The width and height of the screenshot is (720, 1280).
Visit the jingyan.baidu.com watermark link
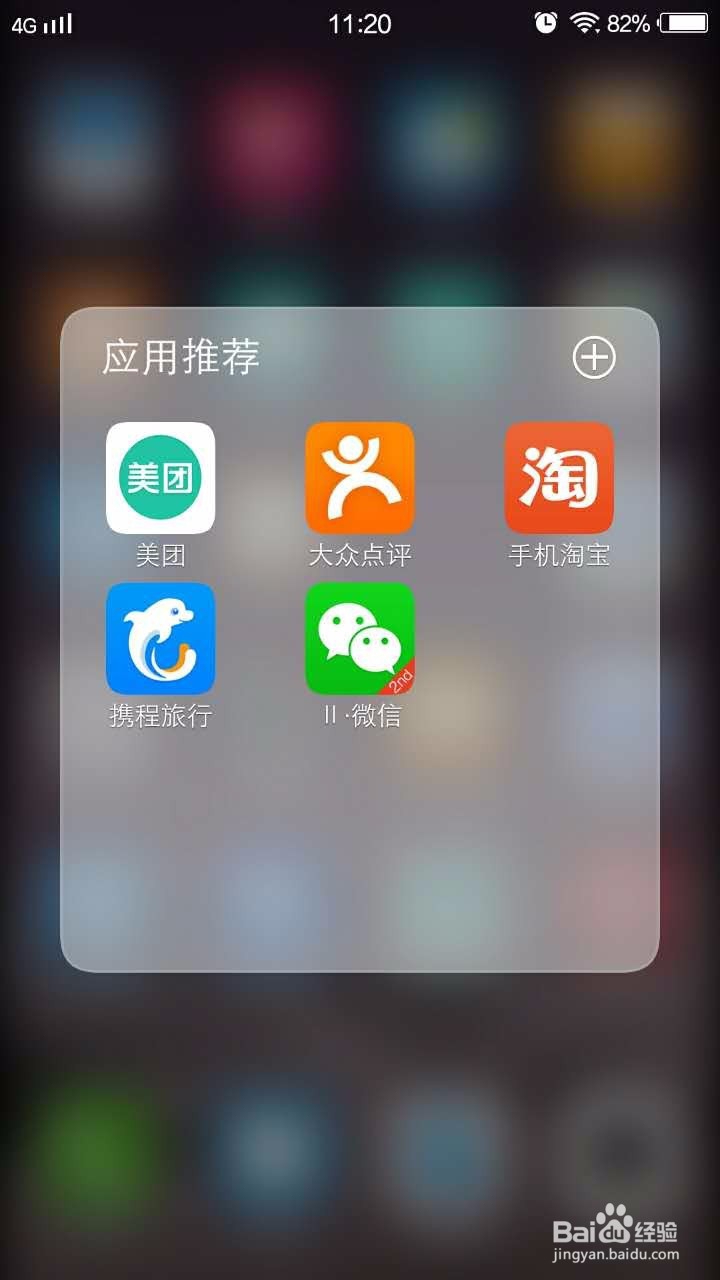coord(617,1254)
